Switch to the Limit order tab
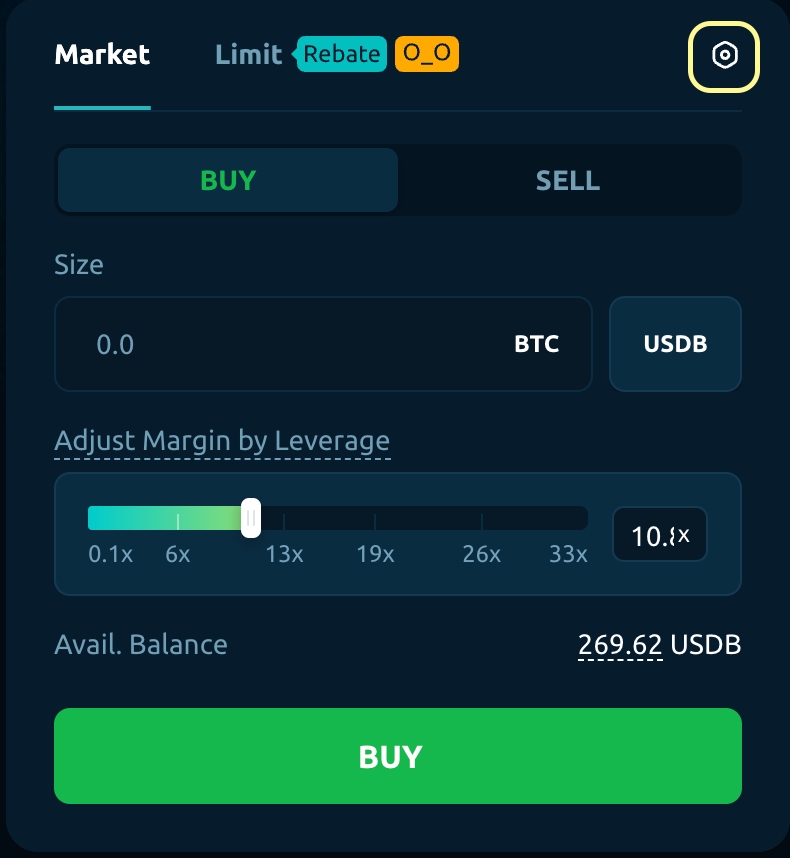 [248, 54]
